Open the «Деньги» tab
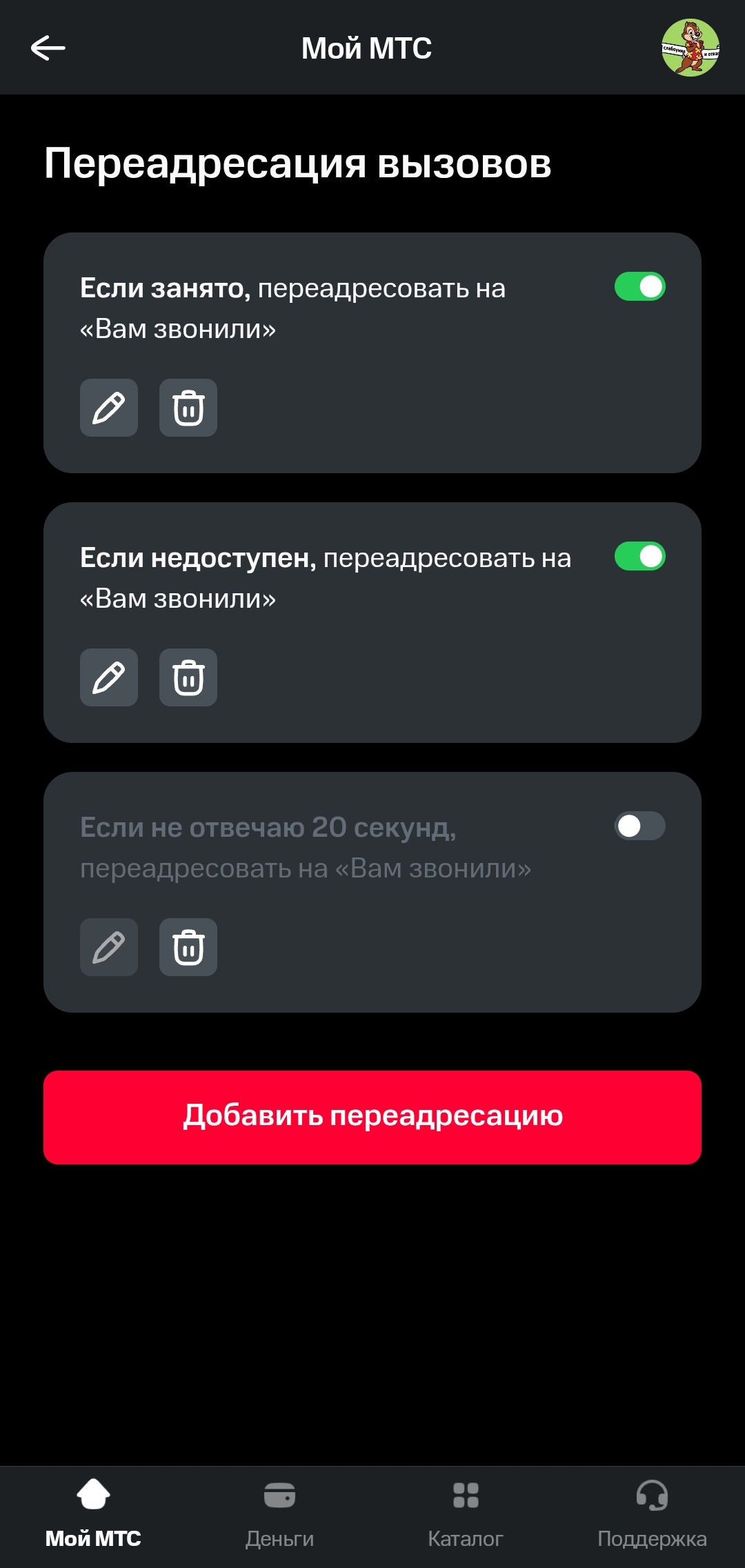The height and width of the screenshot is (1568, 745). pos(279,1516)
